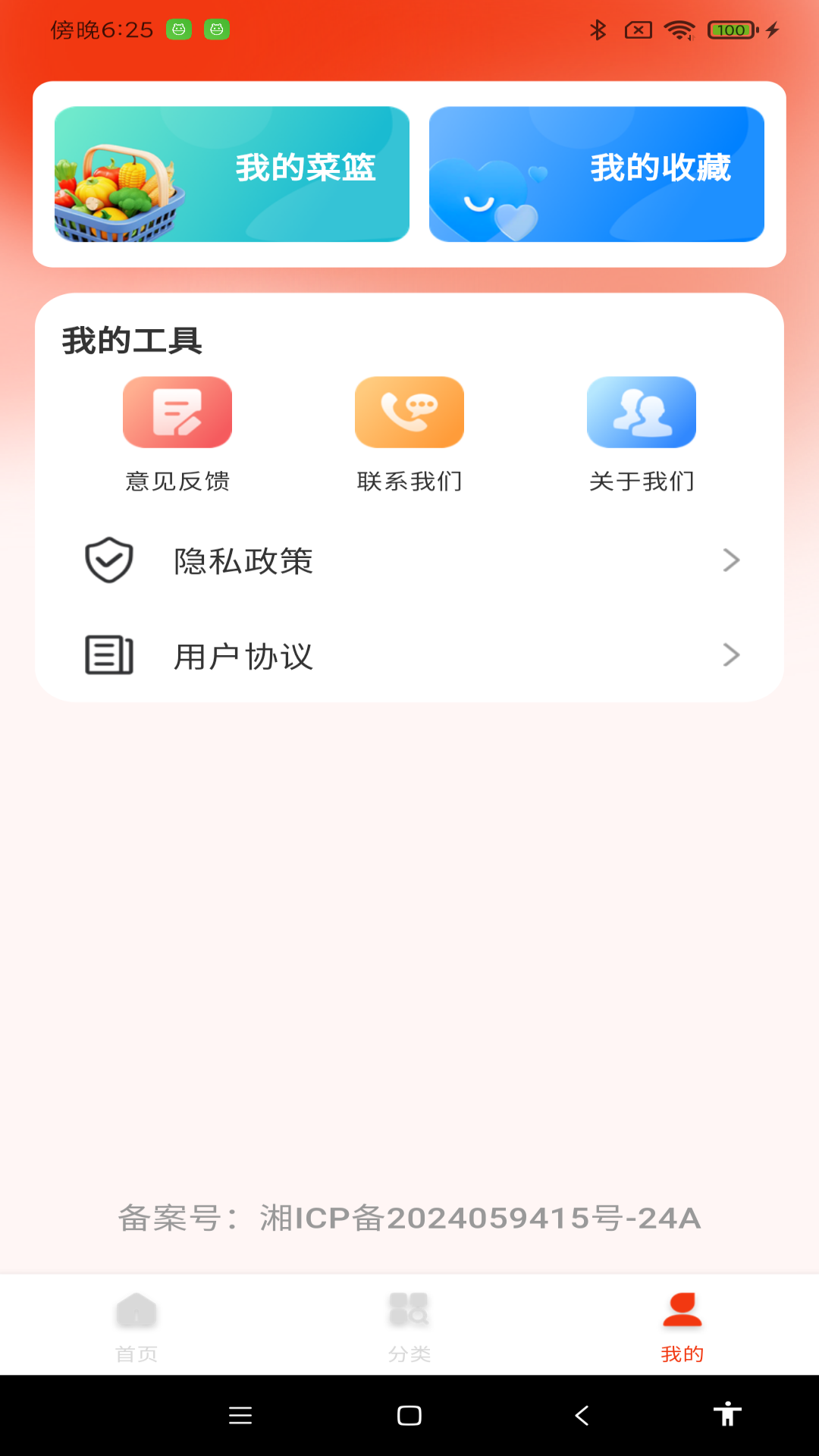This screenshot has width=819, height=1456.
Task: Click the shield icon beside 隐私政策
Action: point(109,560)
